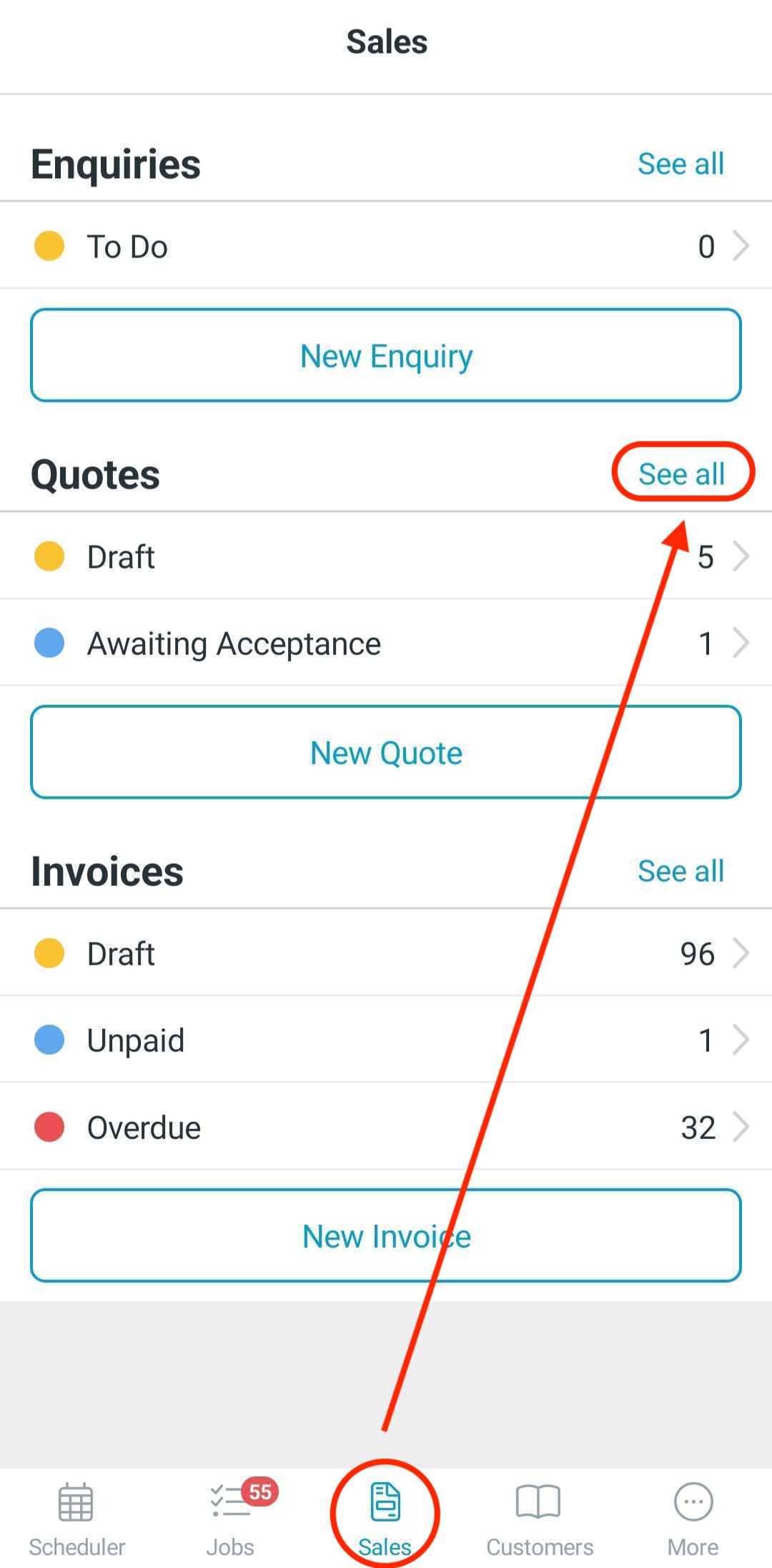The image size is (772, 1568).
Task: Open Awaiting Acceptance quotes
Action: point(386,644)
